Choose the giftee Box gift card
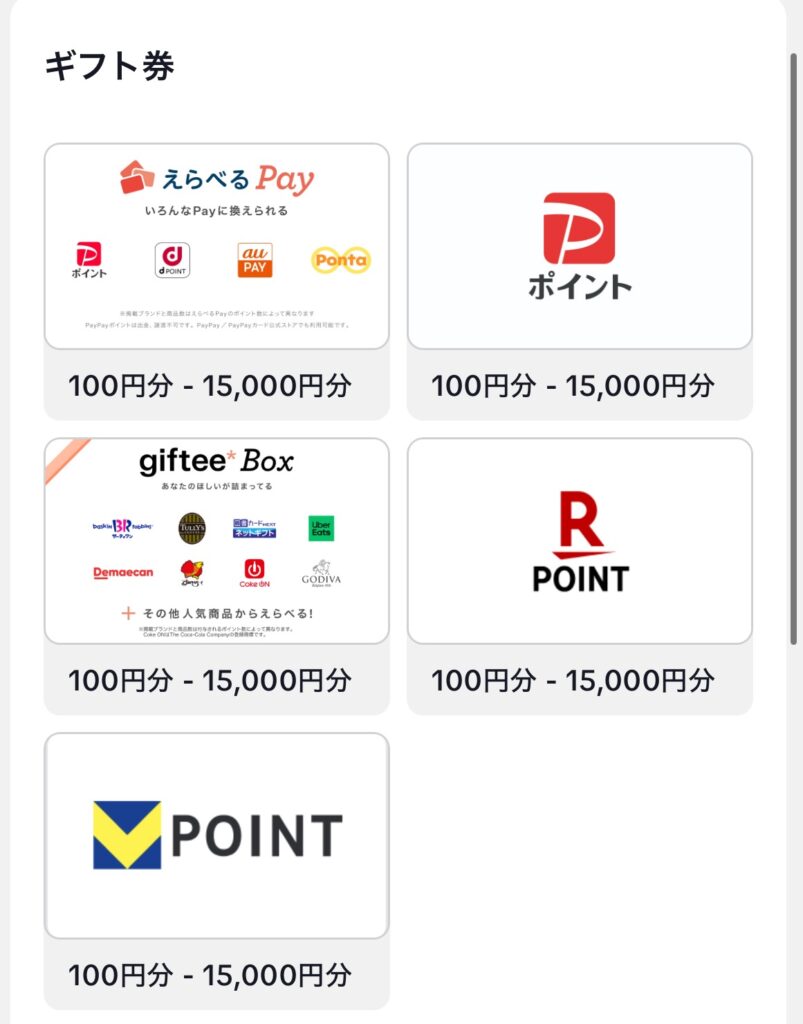The height and width of the screenshot is (1024, 803). [217, 541]
